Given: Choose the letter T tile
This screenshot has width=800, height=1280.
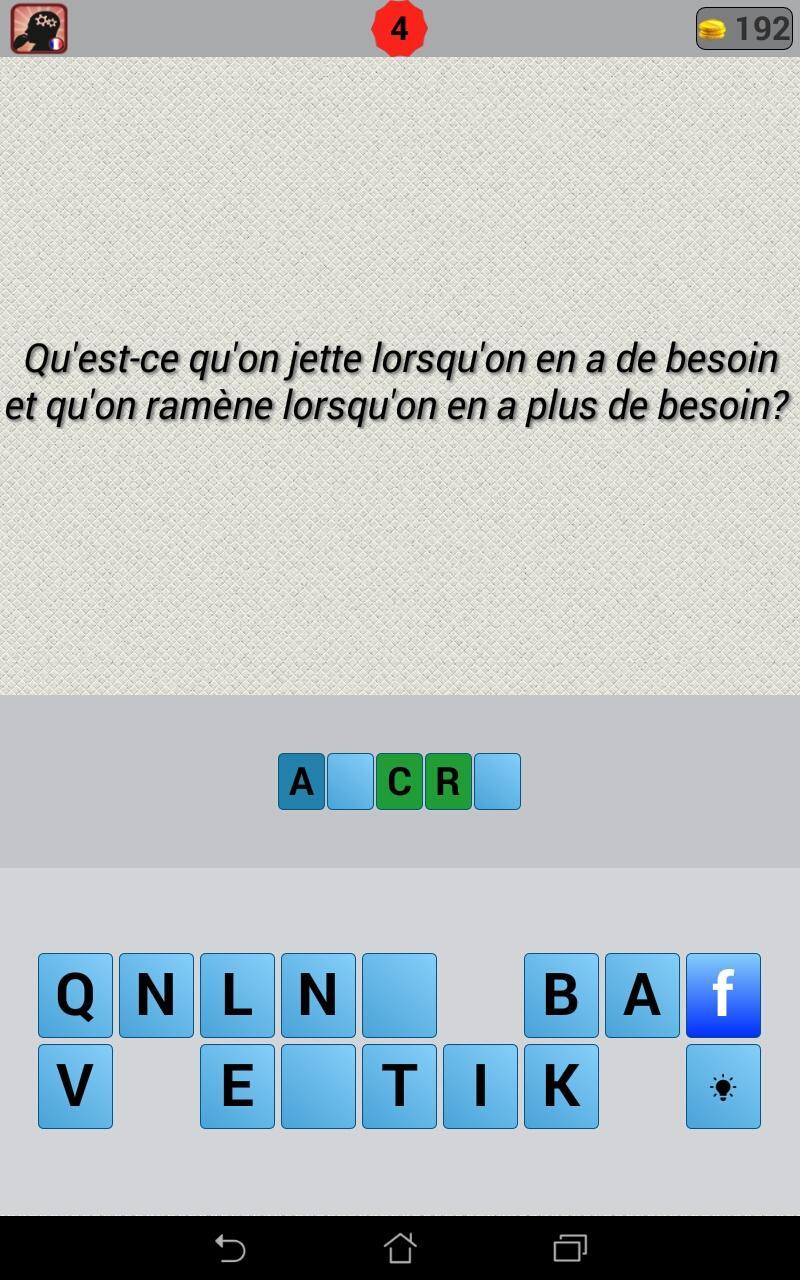Looking at the screenshot, I should pyautogui.click(x=399, y=1086).
